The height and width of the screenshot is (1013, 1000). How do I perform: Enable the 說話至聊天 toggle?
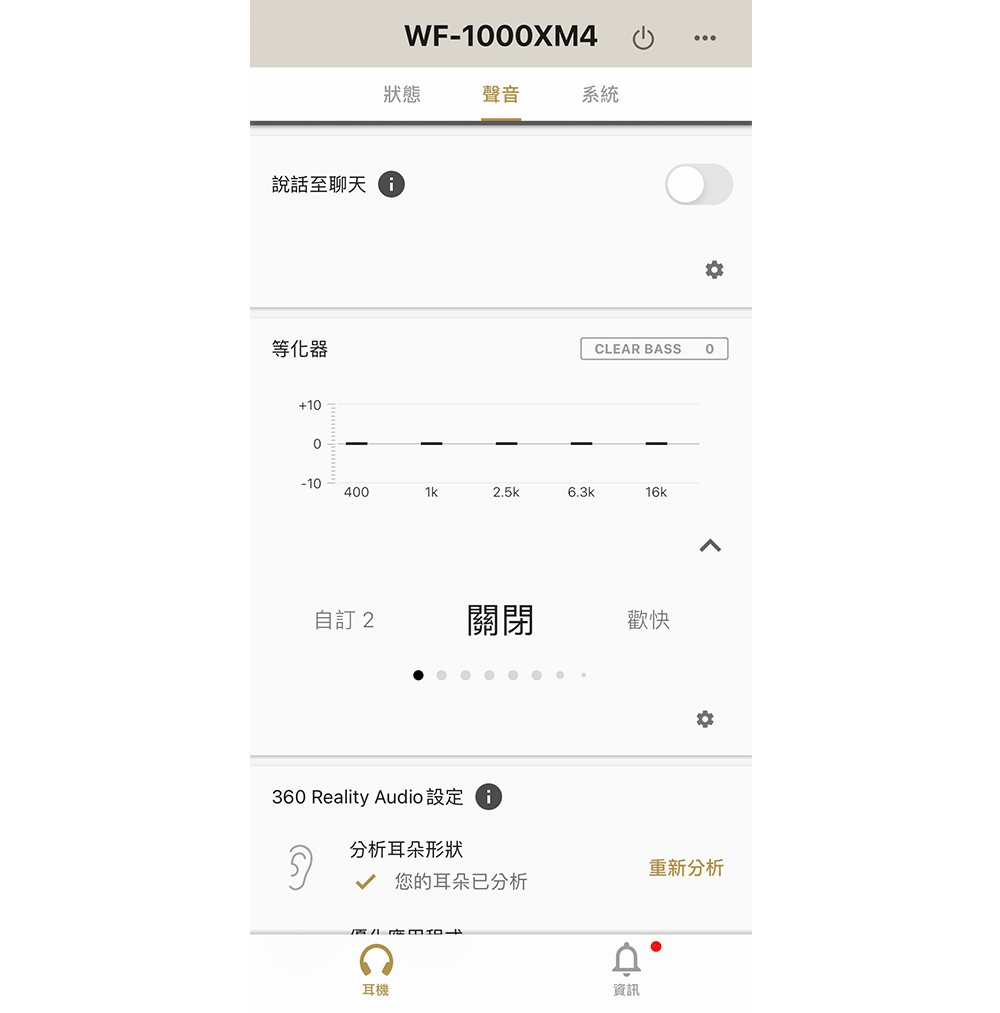point(698,185)
